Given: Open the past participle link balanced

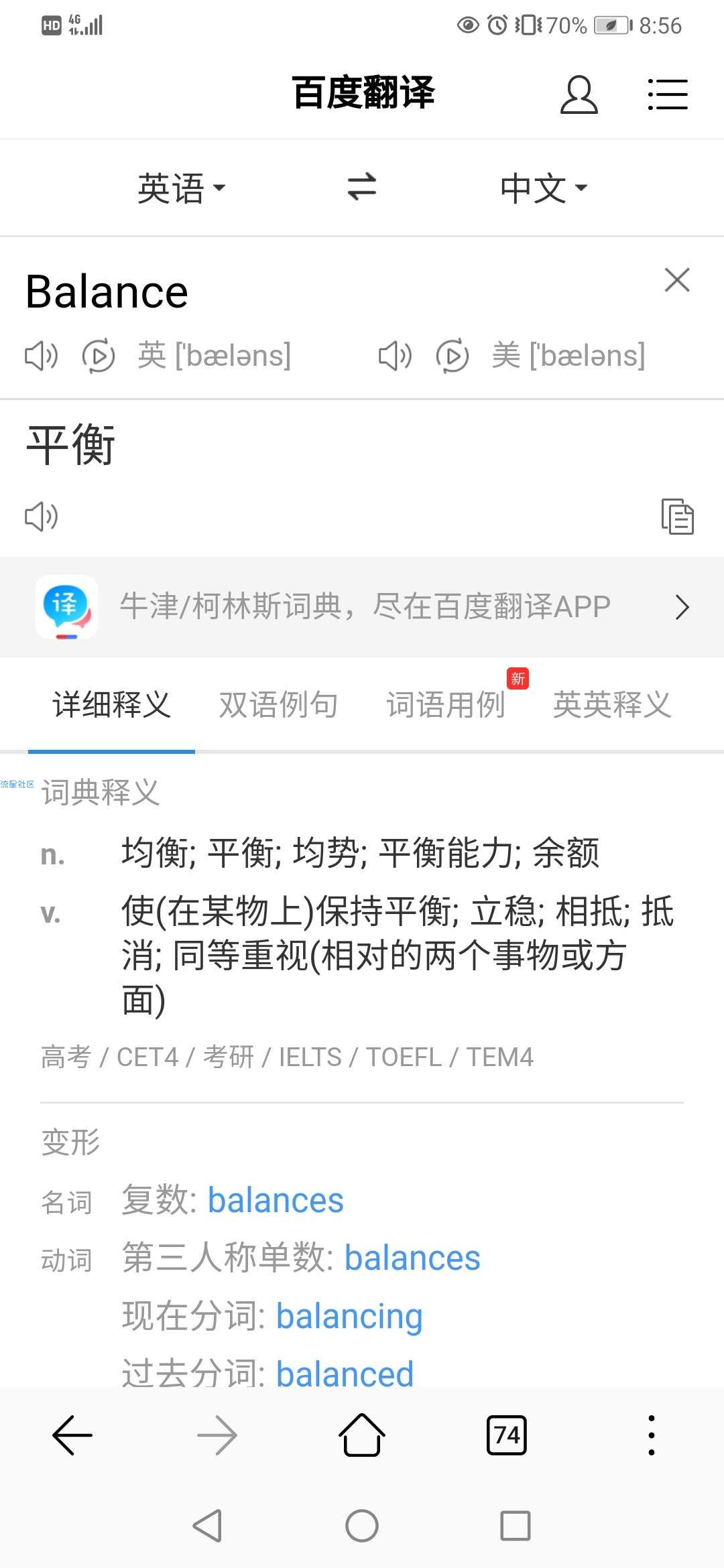Looking at the screenshot, I should (345, 1374).
